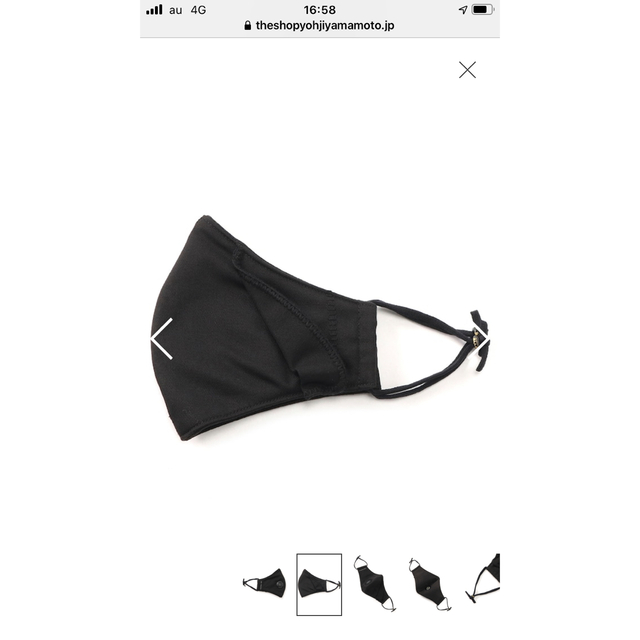View the partially cut-off thumbnail at the strip's end
640x640 pixels.
coord(483,583)
